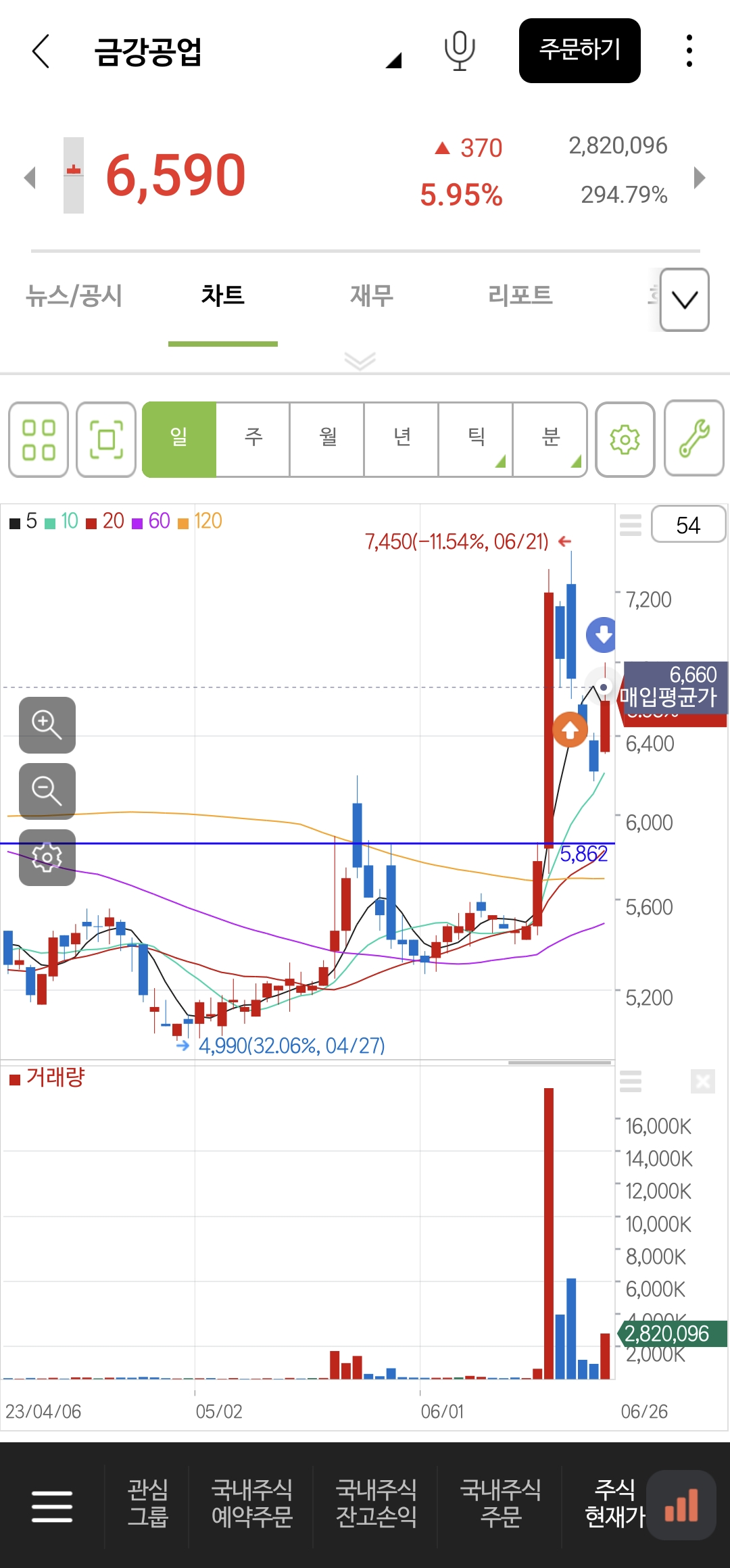Go back using the top-left arrow

point(41,51)
